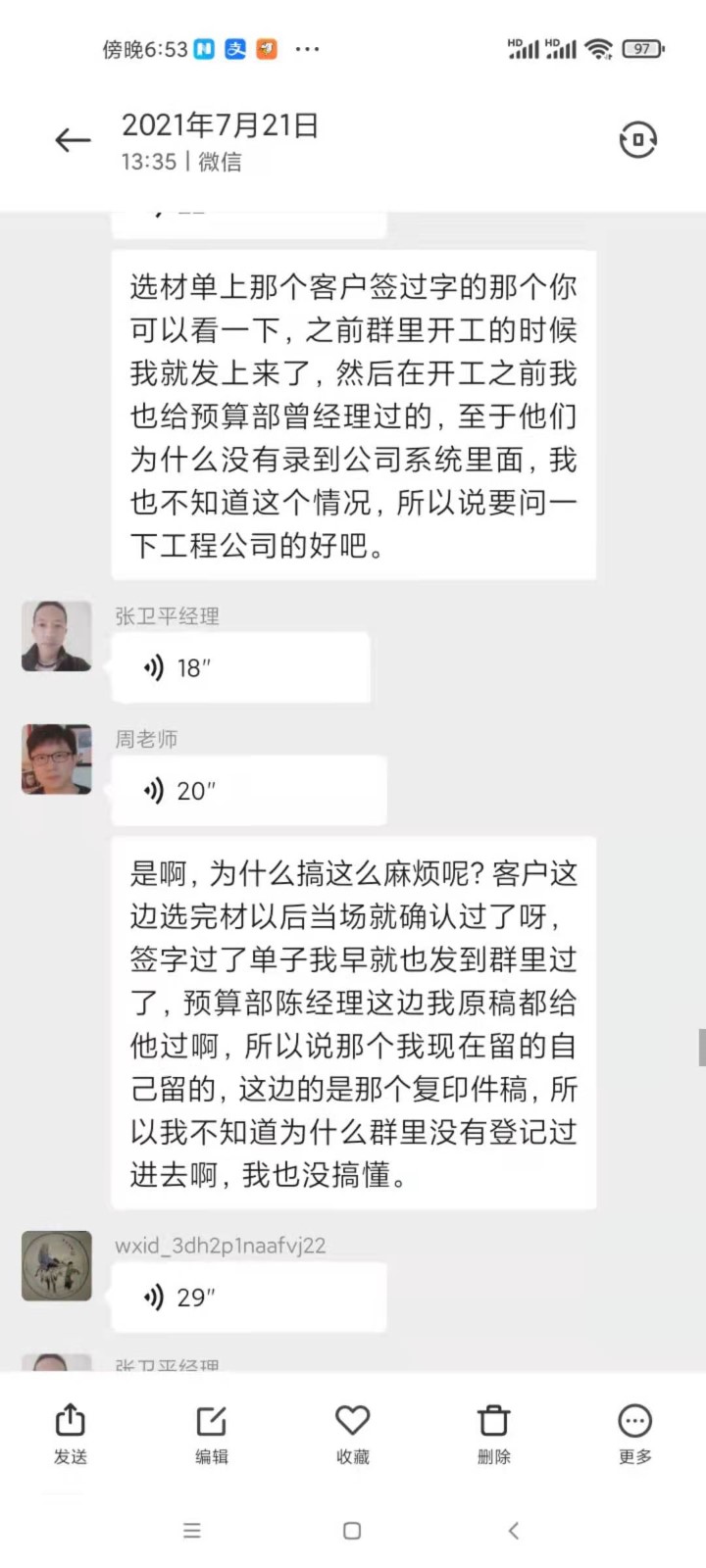Go back using the top-left arrow

[73, 140]
